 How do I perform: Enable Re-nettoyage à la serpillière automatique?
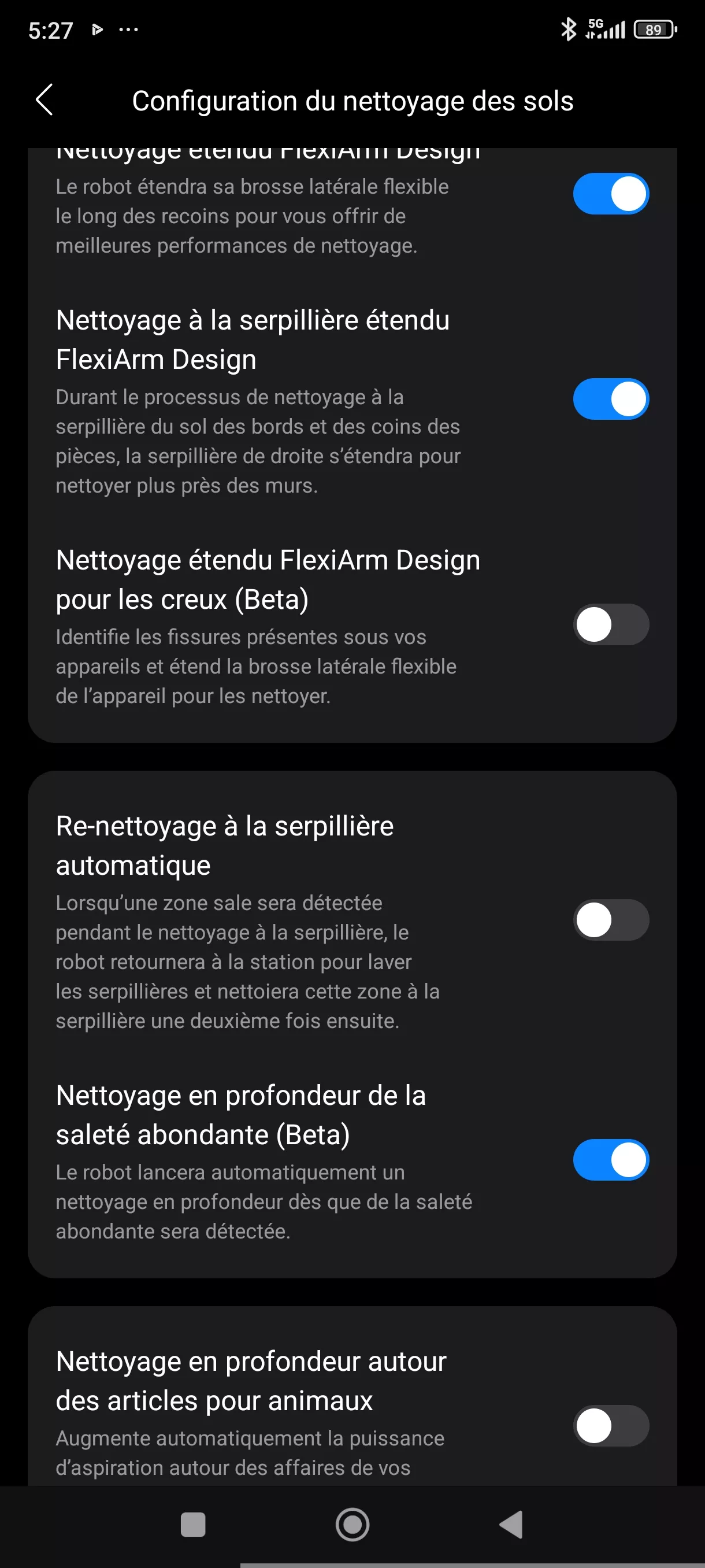coord(611,920)
